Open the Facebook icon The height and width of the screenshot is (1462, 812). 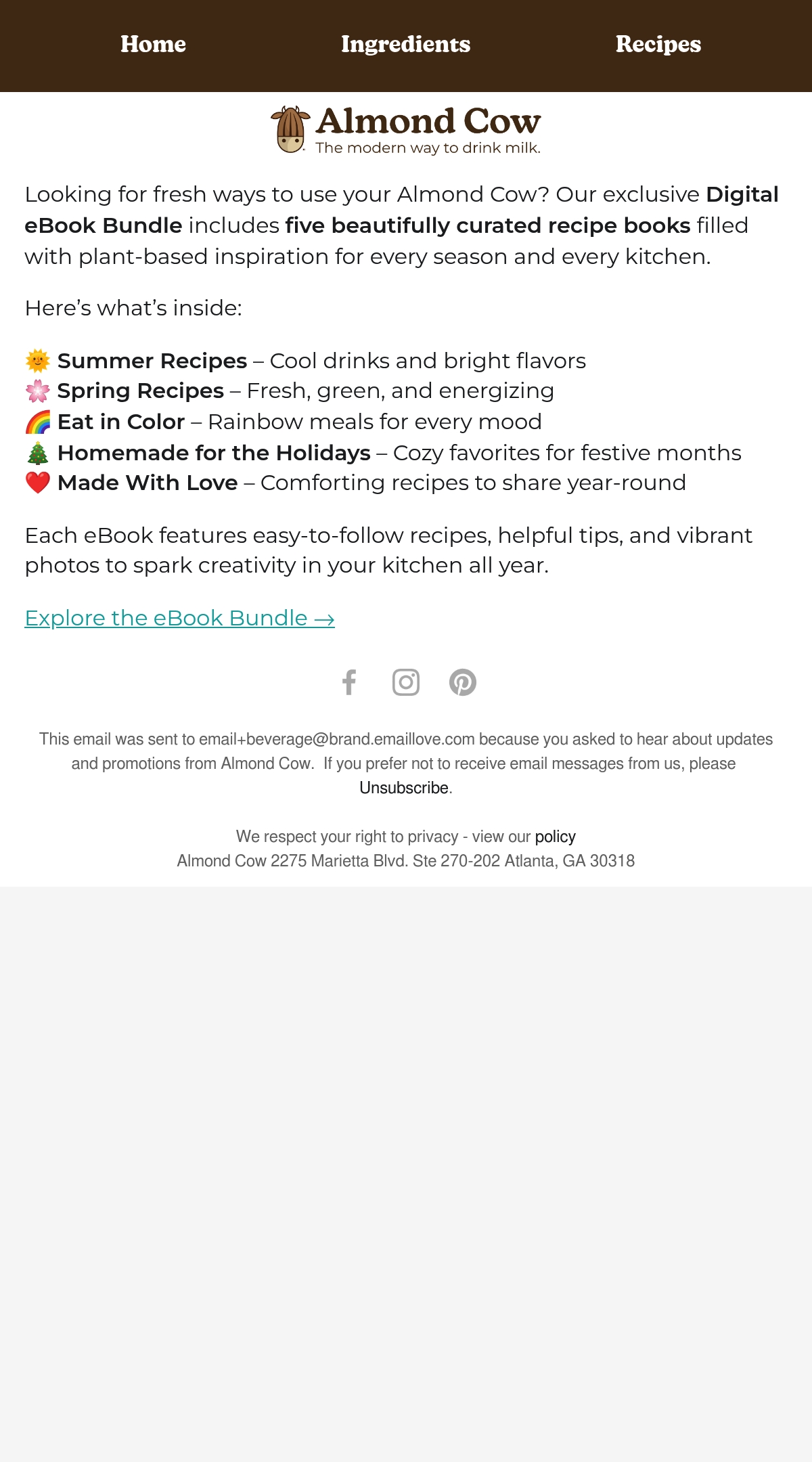[x=349, y=682]
